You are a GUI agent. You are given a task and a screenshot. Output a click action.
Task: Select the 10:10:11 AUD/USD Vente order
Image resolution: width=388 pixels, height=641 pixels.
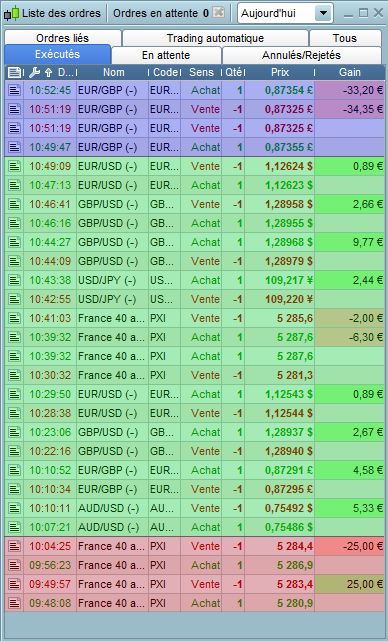pos(195,508)
